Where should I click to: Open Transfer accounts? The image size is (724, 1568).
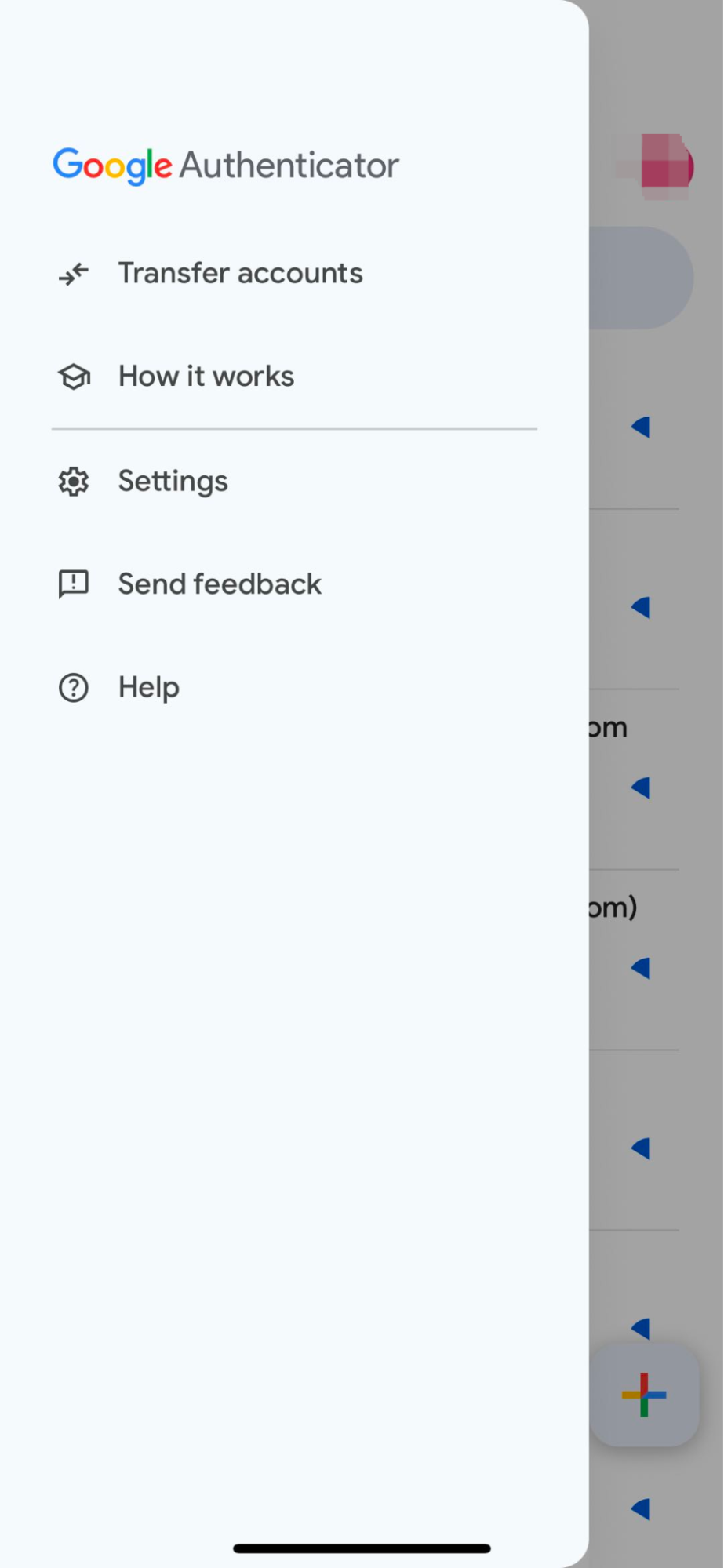click(294, 274)
